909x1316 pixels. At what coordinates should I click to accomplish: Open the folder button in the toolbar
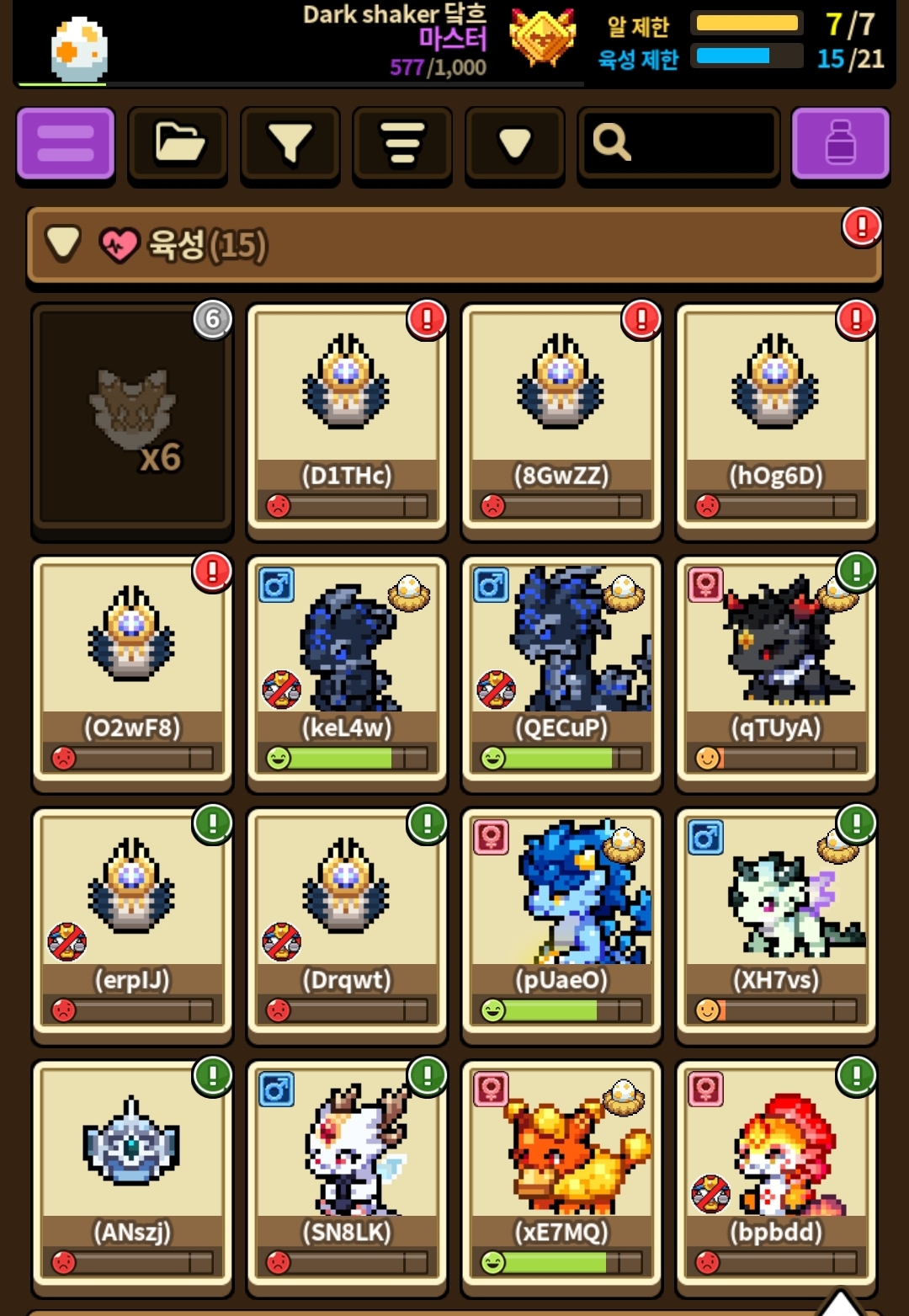point(178,143)
